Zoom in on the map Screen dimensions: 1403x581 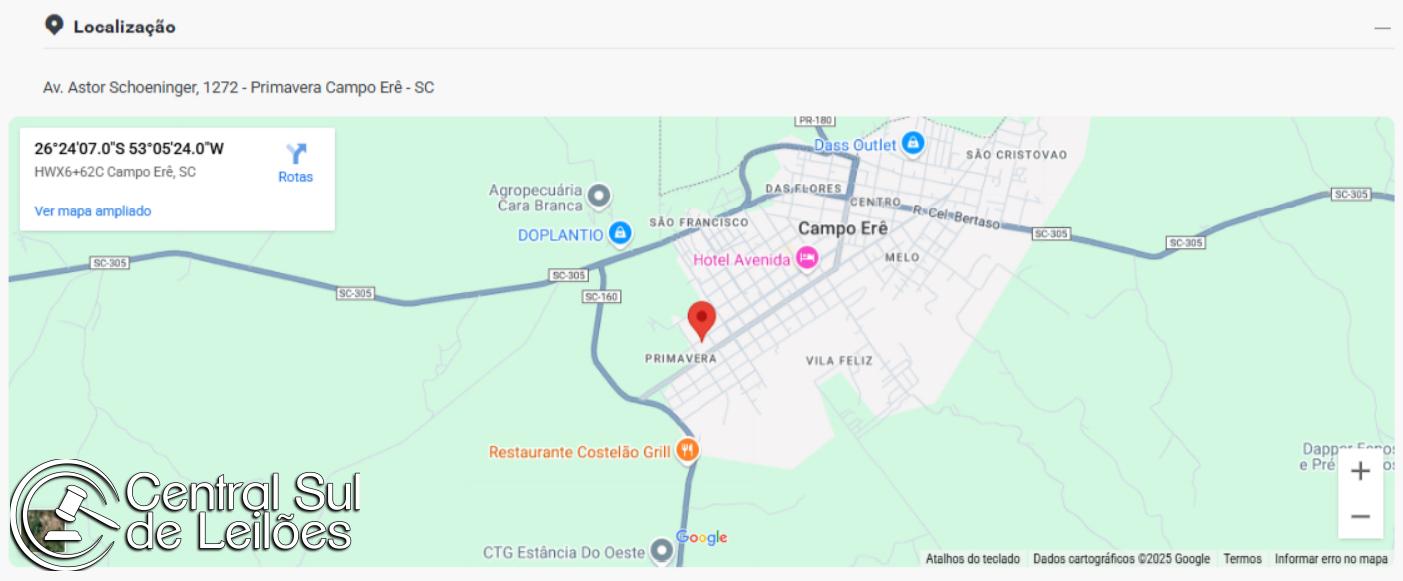tap(1360, 471)
